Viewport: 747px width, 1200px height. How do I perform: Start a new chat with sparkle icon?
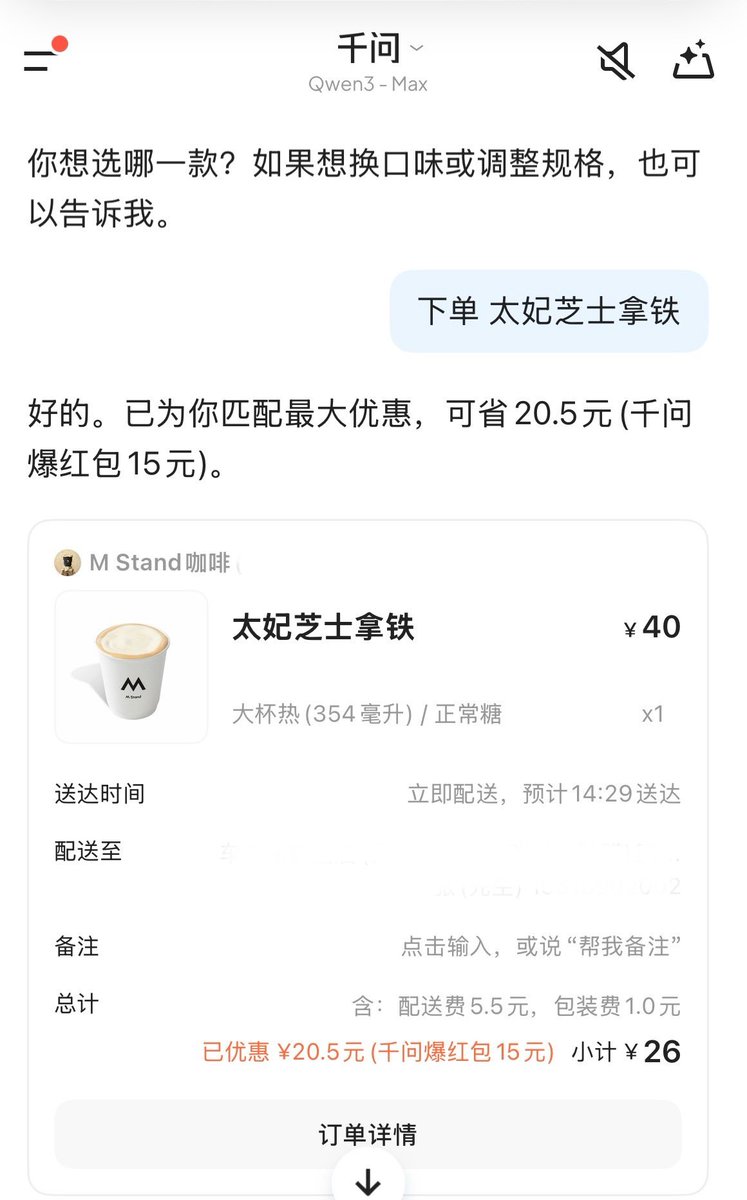693,60
